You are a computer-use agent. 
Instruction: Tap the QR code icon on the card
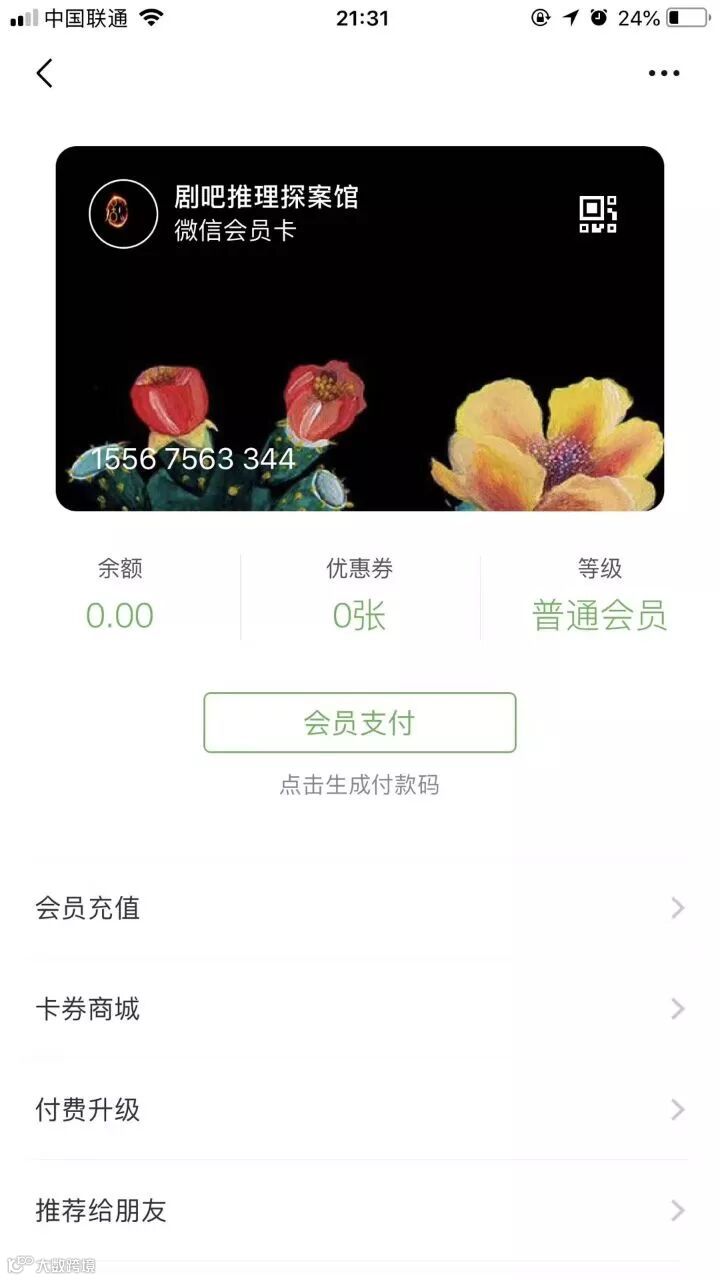click(599, 215)
